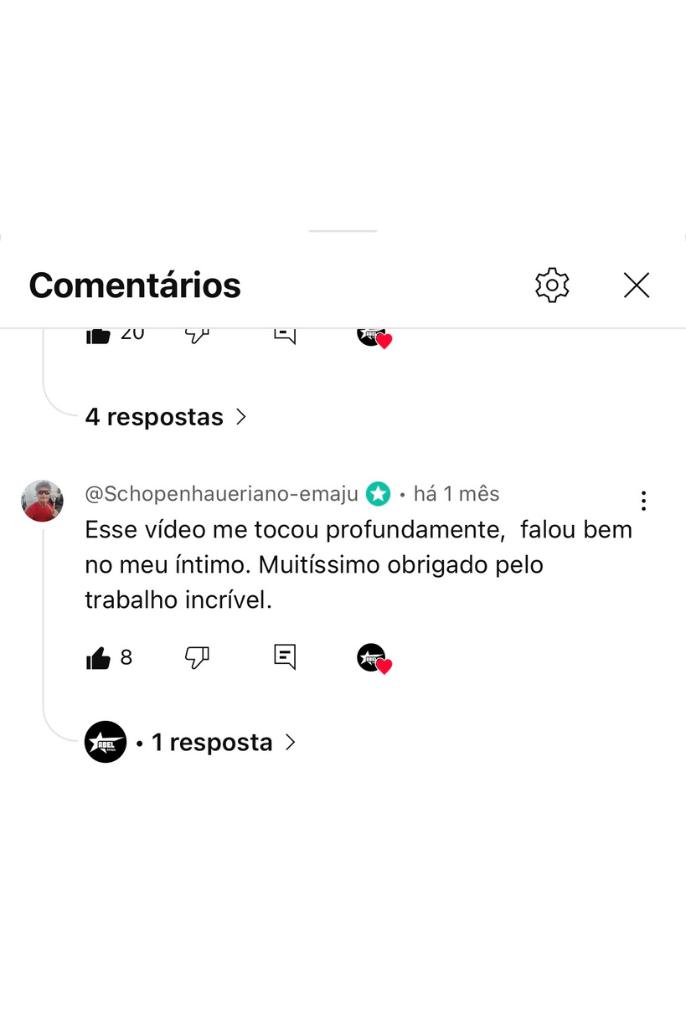The height and width of the screenshot is (1024, 686).
Task: Open the @Schopenhaueriano-emaju channel link
Action: 221,494
